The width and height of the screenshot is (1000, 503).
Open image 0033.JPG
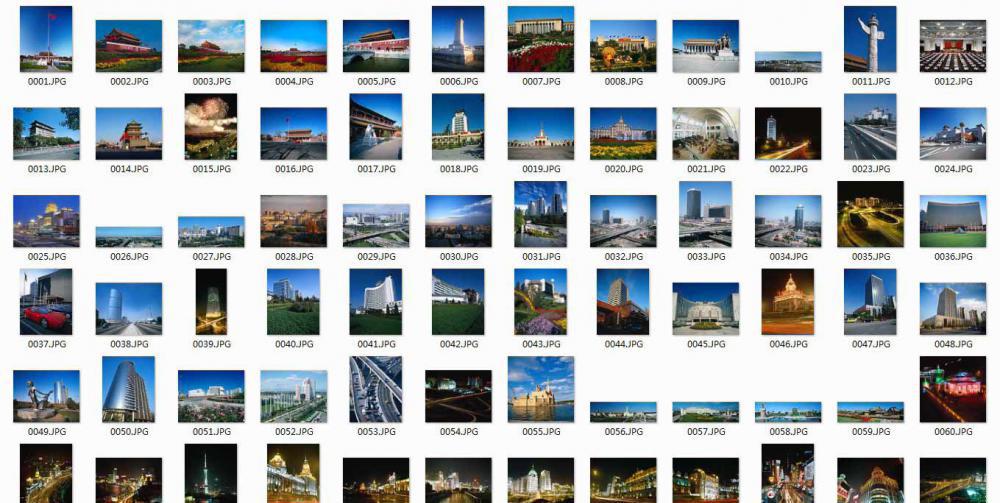(x=705, y=214)
